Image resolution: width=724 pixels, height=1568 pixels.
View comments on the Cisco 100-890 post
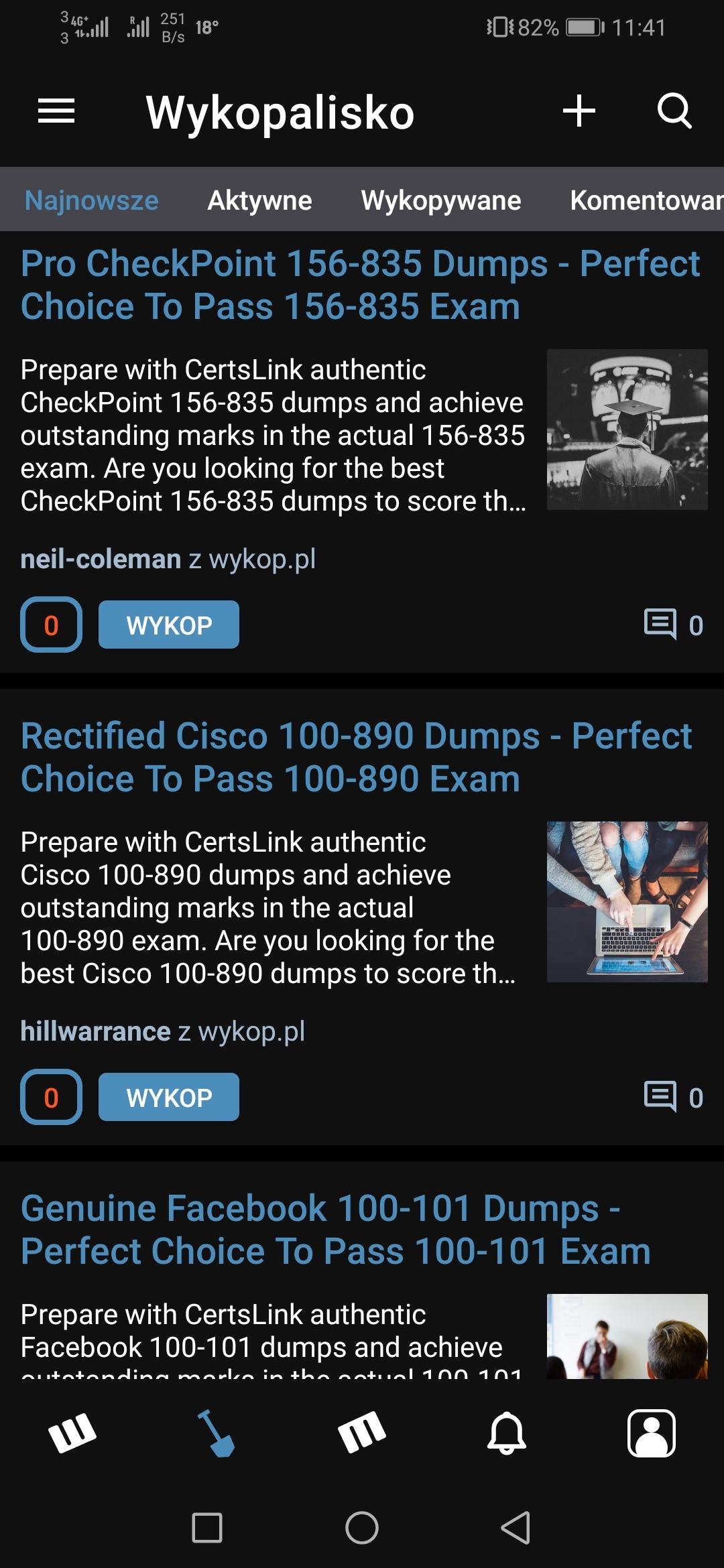click(674, 1097)
